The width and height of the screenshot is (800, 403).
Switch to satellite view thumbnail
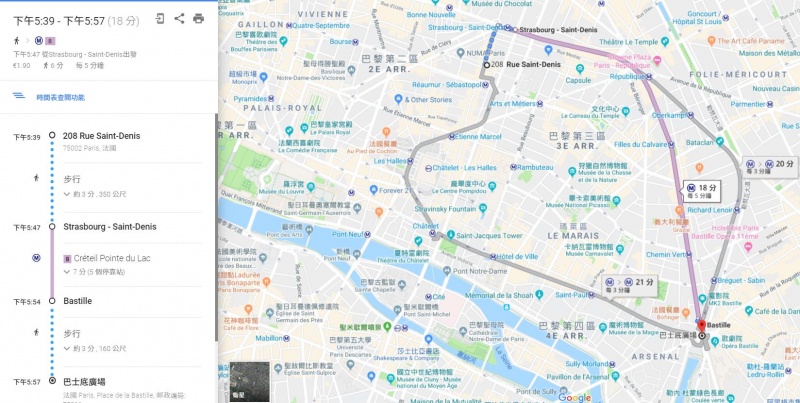pyautogui.click(x=244, y=382)
